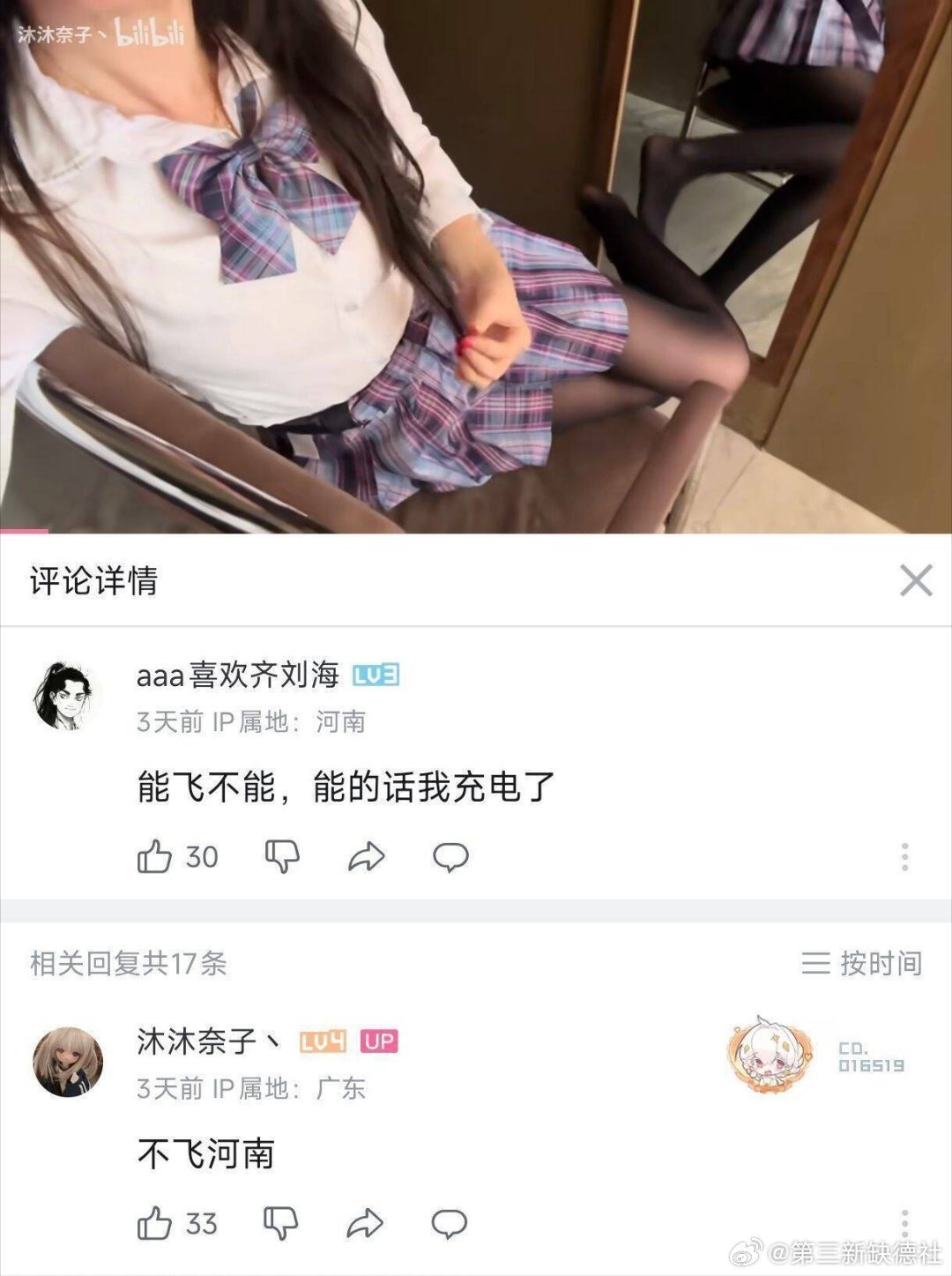This screenshot has height=1276, width=952.
Task: Open the reply icon below "能飞不能，能的话我充电了"
Action: click(x=451, y=854)
